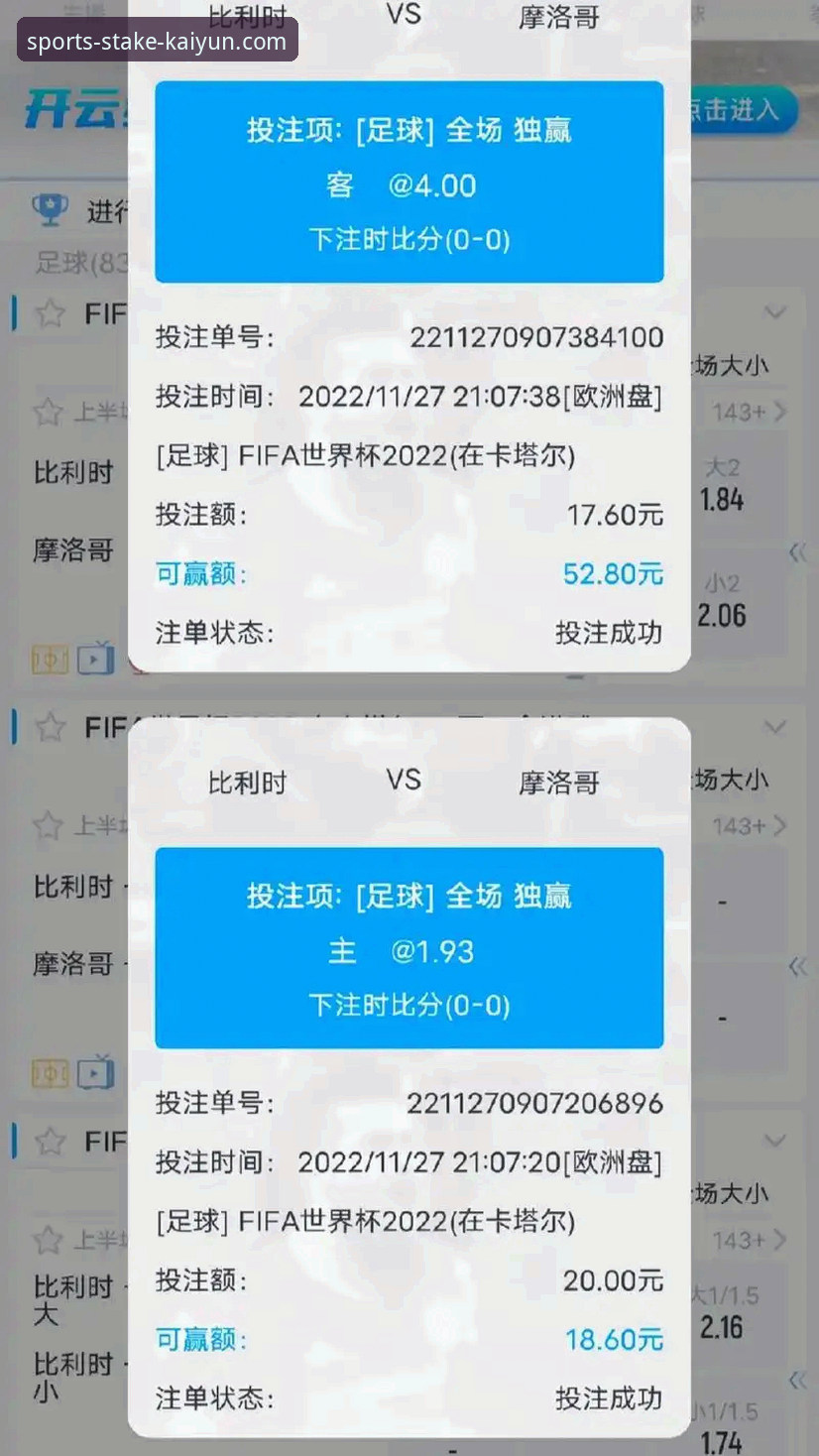Toggle the favorite star on the first FIFA match
The height and width of the screenshot is (1456, 819).
[47, 313]
